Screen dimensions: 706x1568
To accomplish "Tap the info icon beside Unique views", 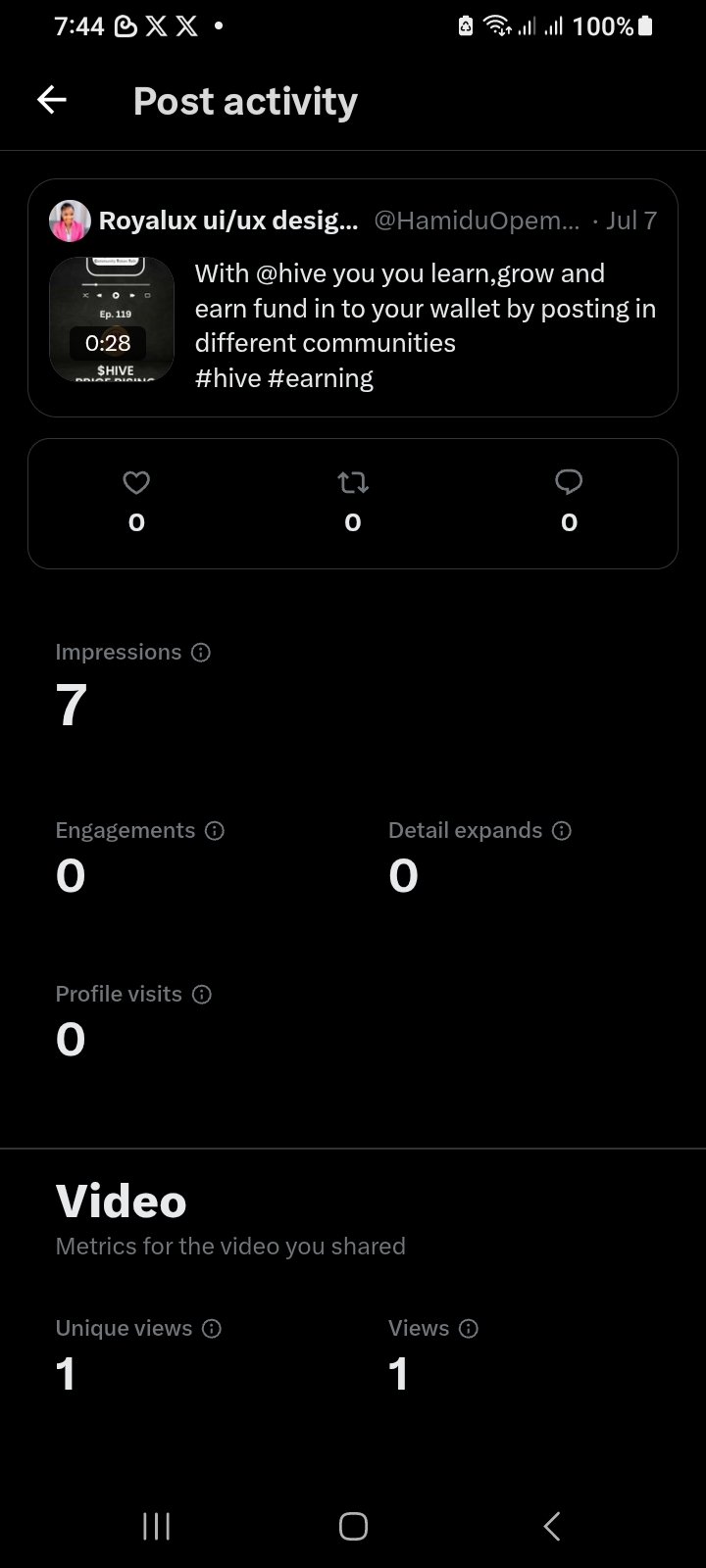I will (x=212, y=1329).
